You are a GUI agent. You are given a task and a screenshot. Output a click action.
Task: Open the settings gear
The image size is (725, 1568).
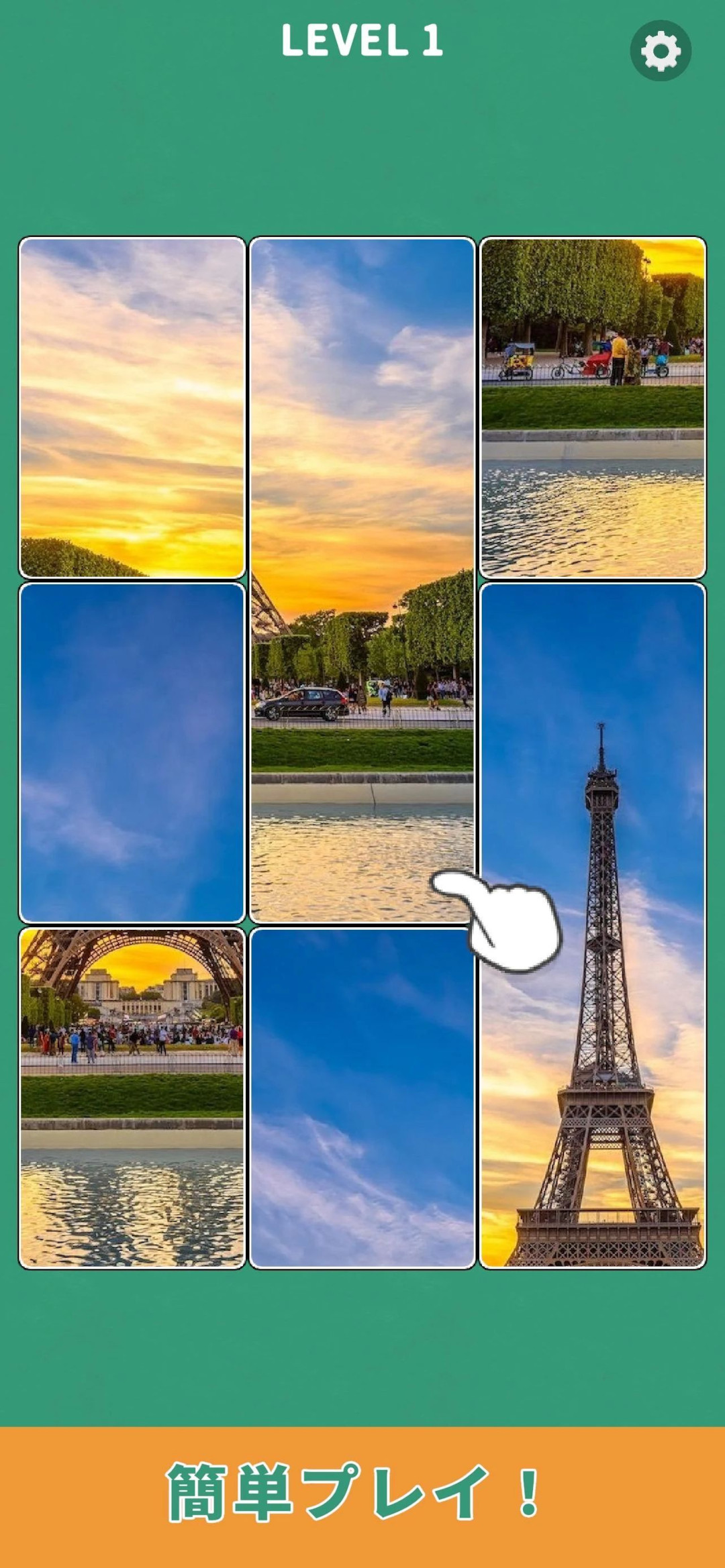(x=661, y=51)
